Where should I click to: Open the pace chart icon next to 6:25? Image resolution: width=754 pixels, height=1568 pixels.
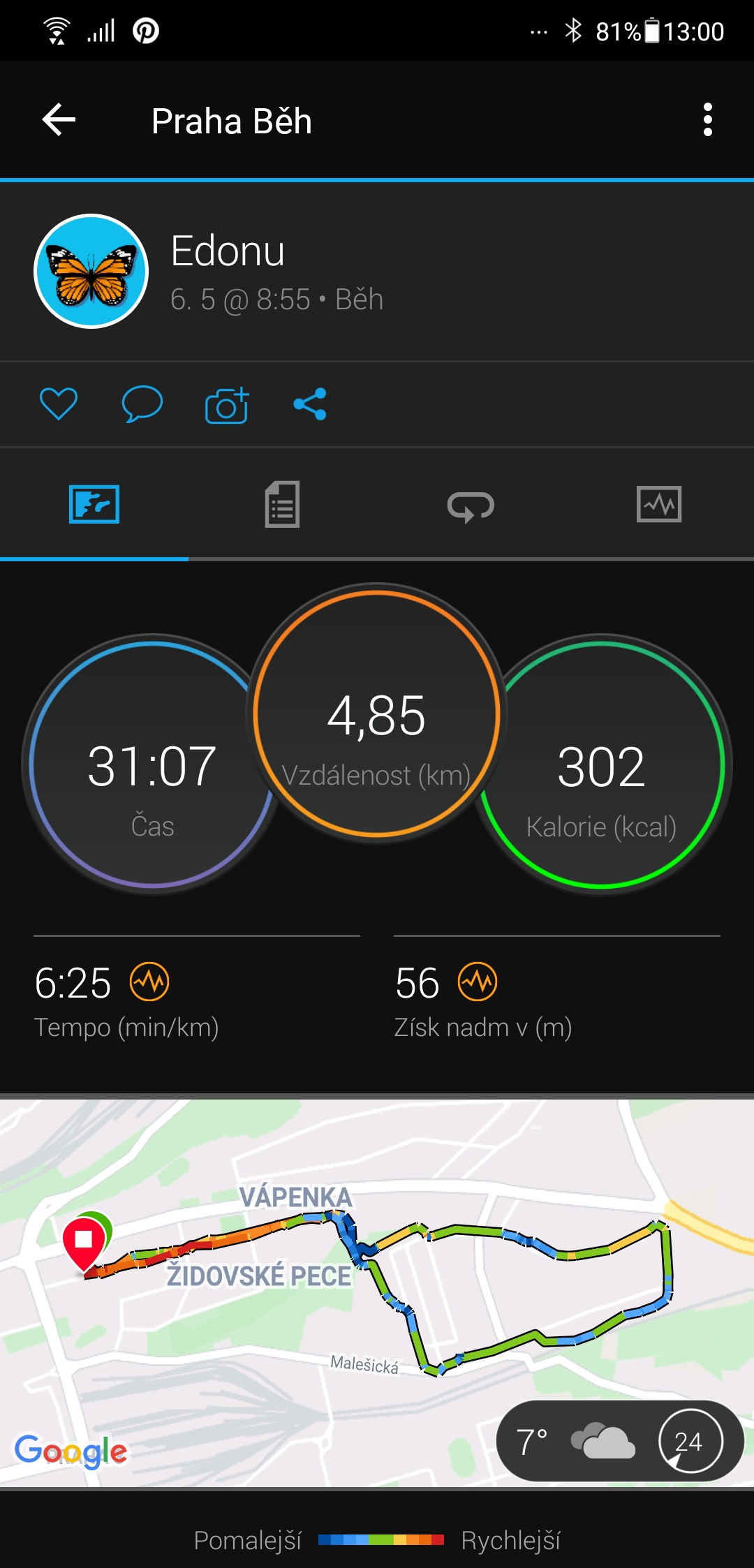coord(149,982)
